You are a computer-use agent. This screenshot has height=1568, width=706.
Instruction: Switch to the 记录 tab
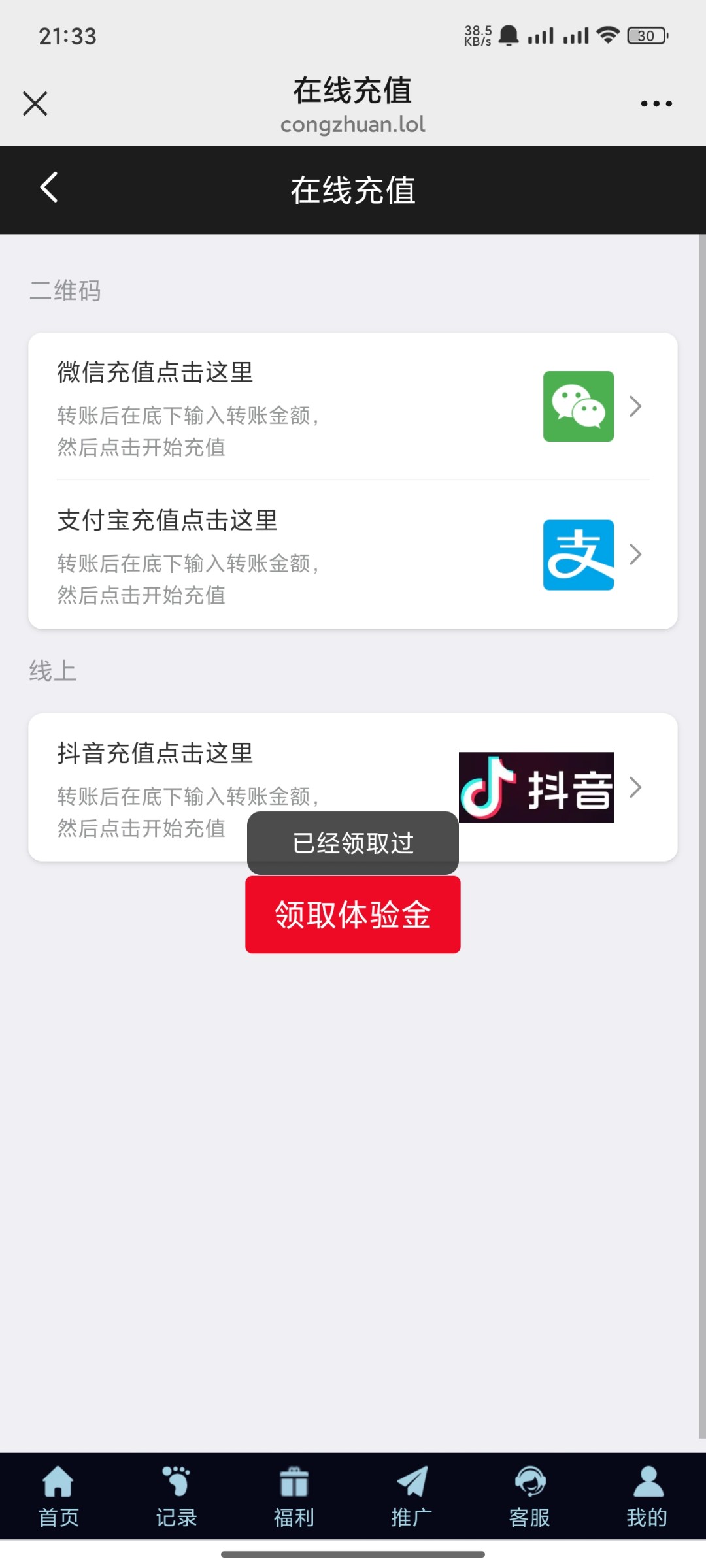(176, 1496)
